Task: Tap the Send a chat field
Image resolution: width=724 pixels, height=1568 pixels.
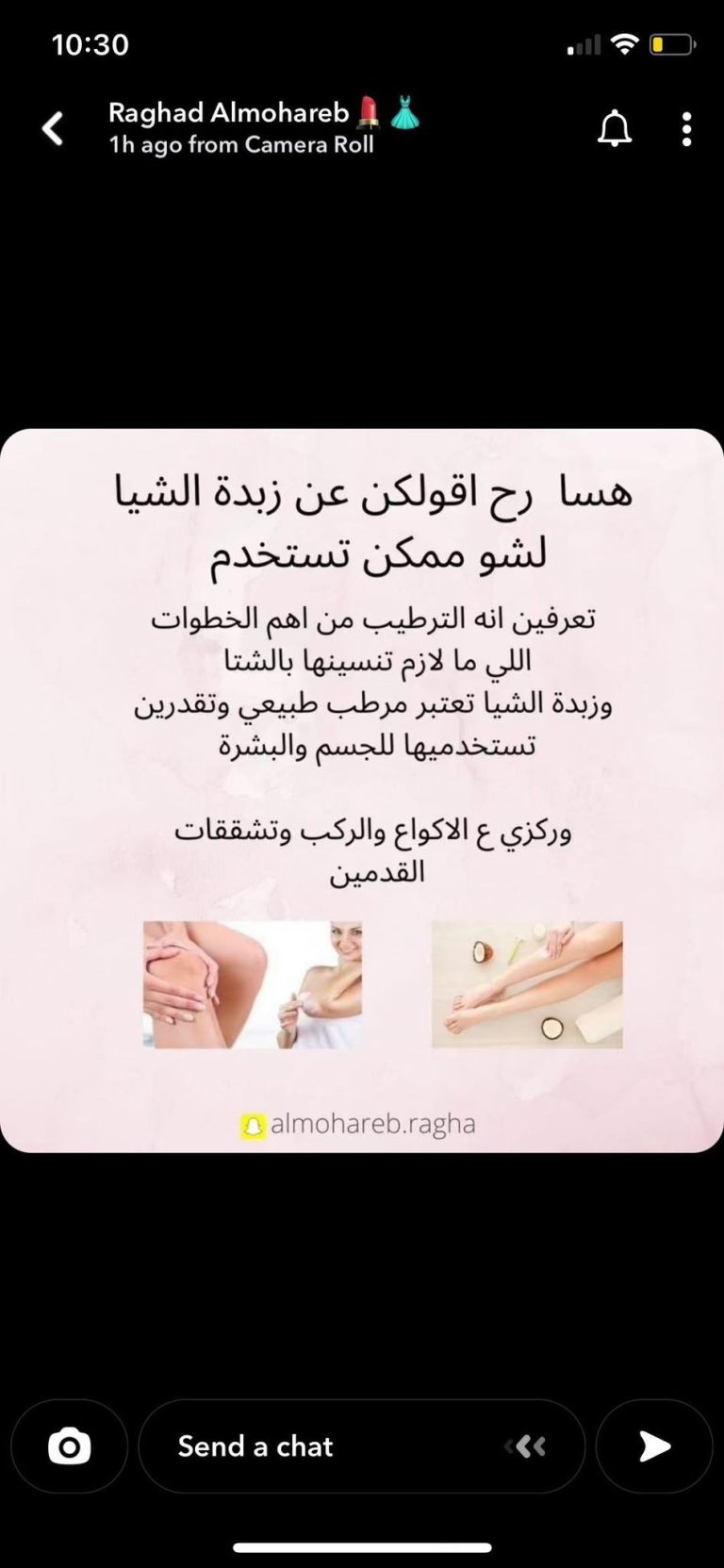Action: coord(362,1446)
